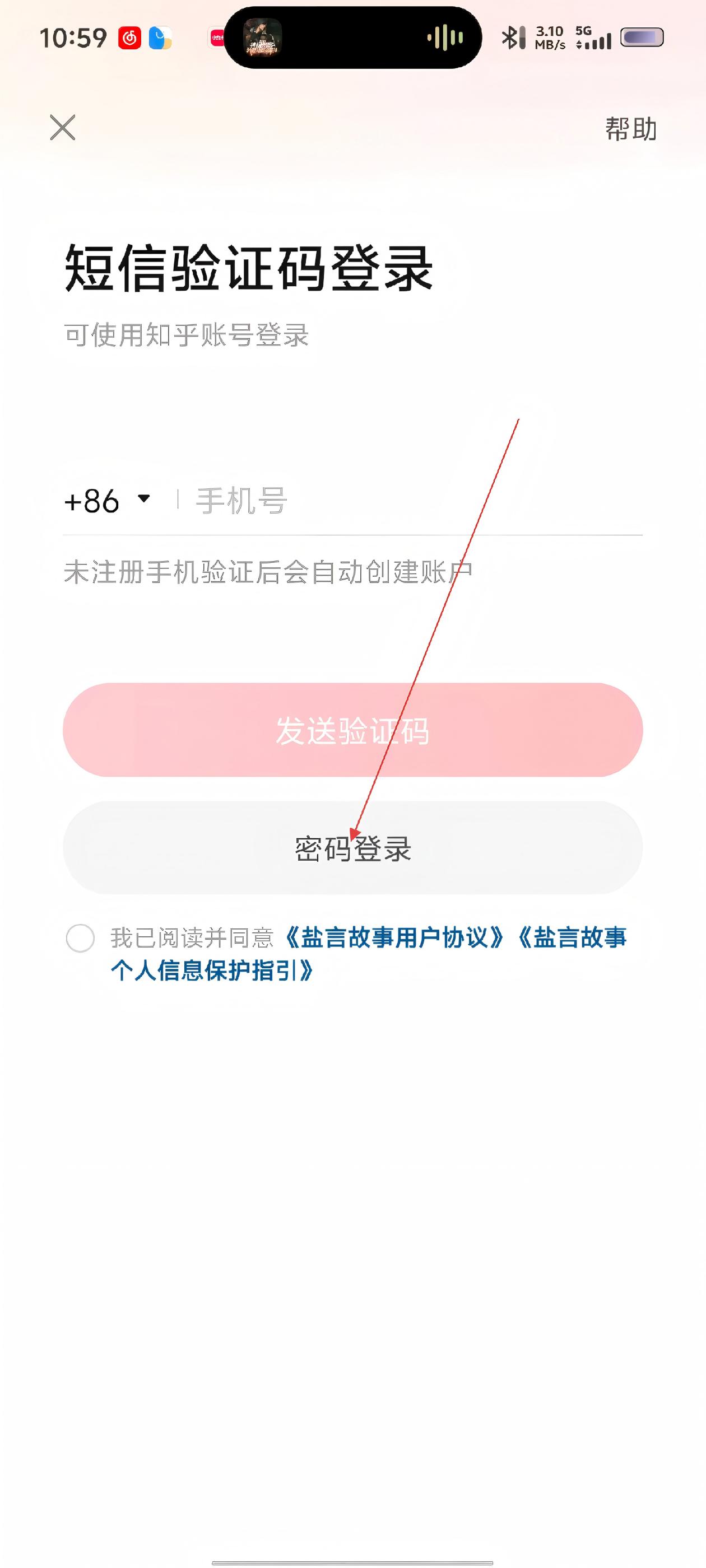Viewport: 706px width, 1568px height.
Task: Open the 帮助 help page
Action: coord(630,129)
